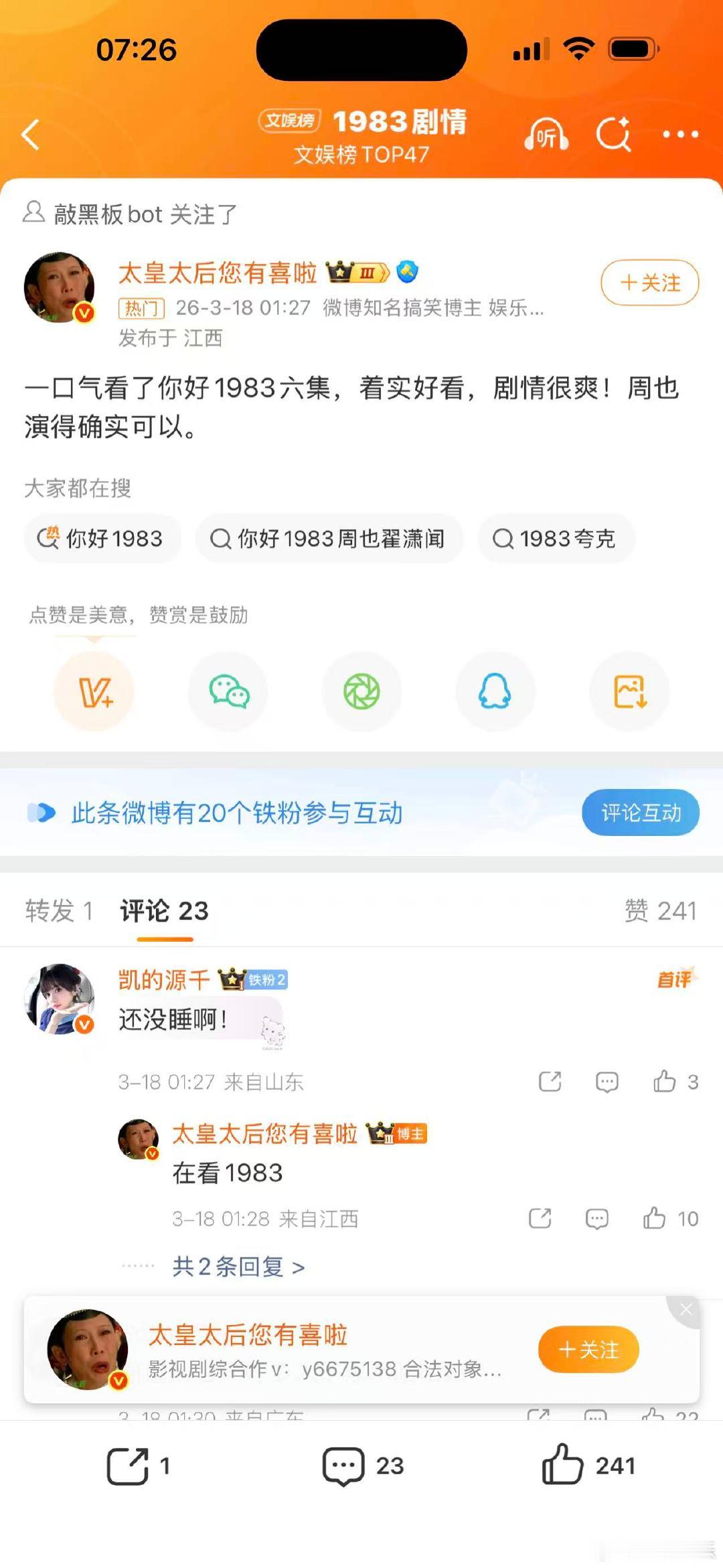The height and width of the screenshot is (1568, 723).
Task: Open search via the magnifier icon in header
Action: [614, 134]
